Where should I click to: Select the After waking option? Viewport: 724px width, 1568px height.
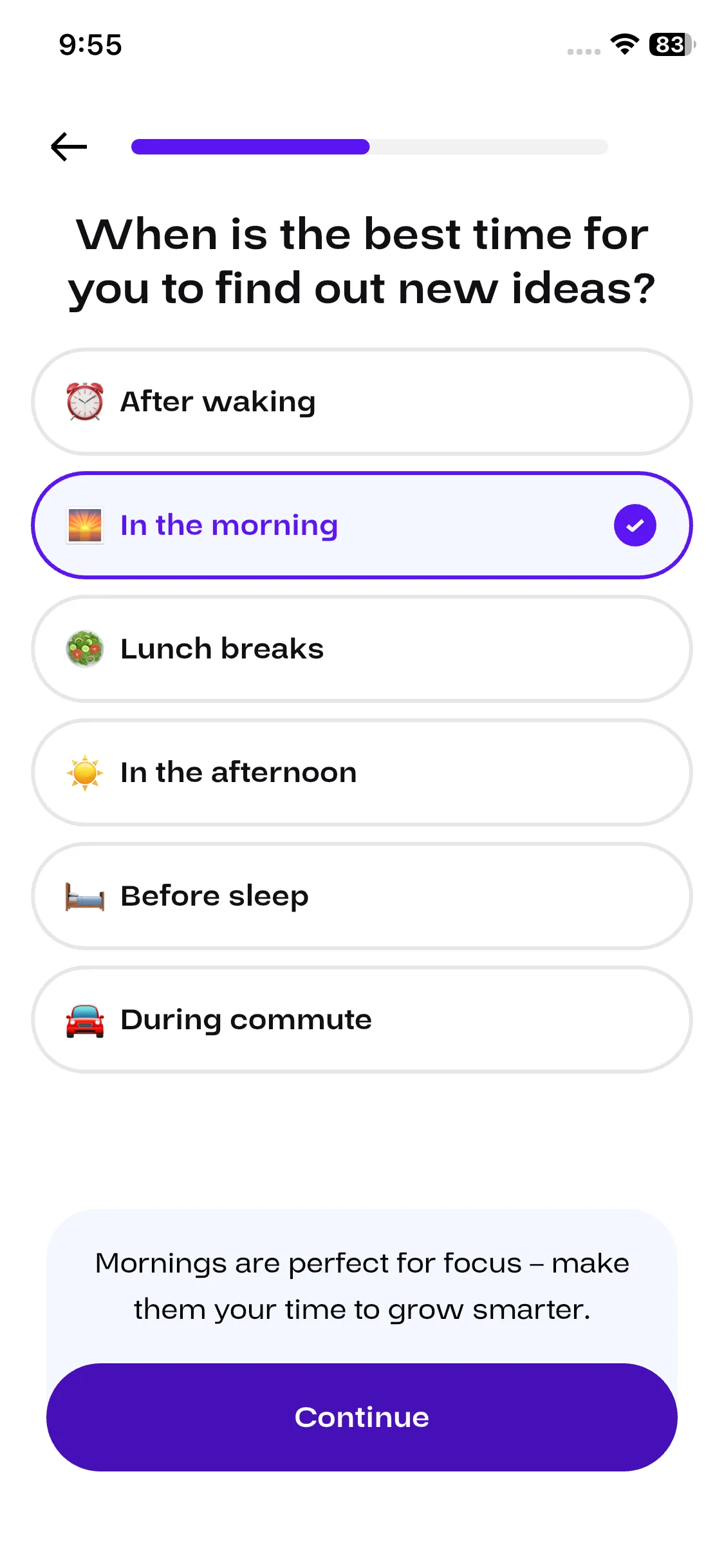pos(362,402)
